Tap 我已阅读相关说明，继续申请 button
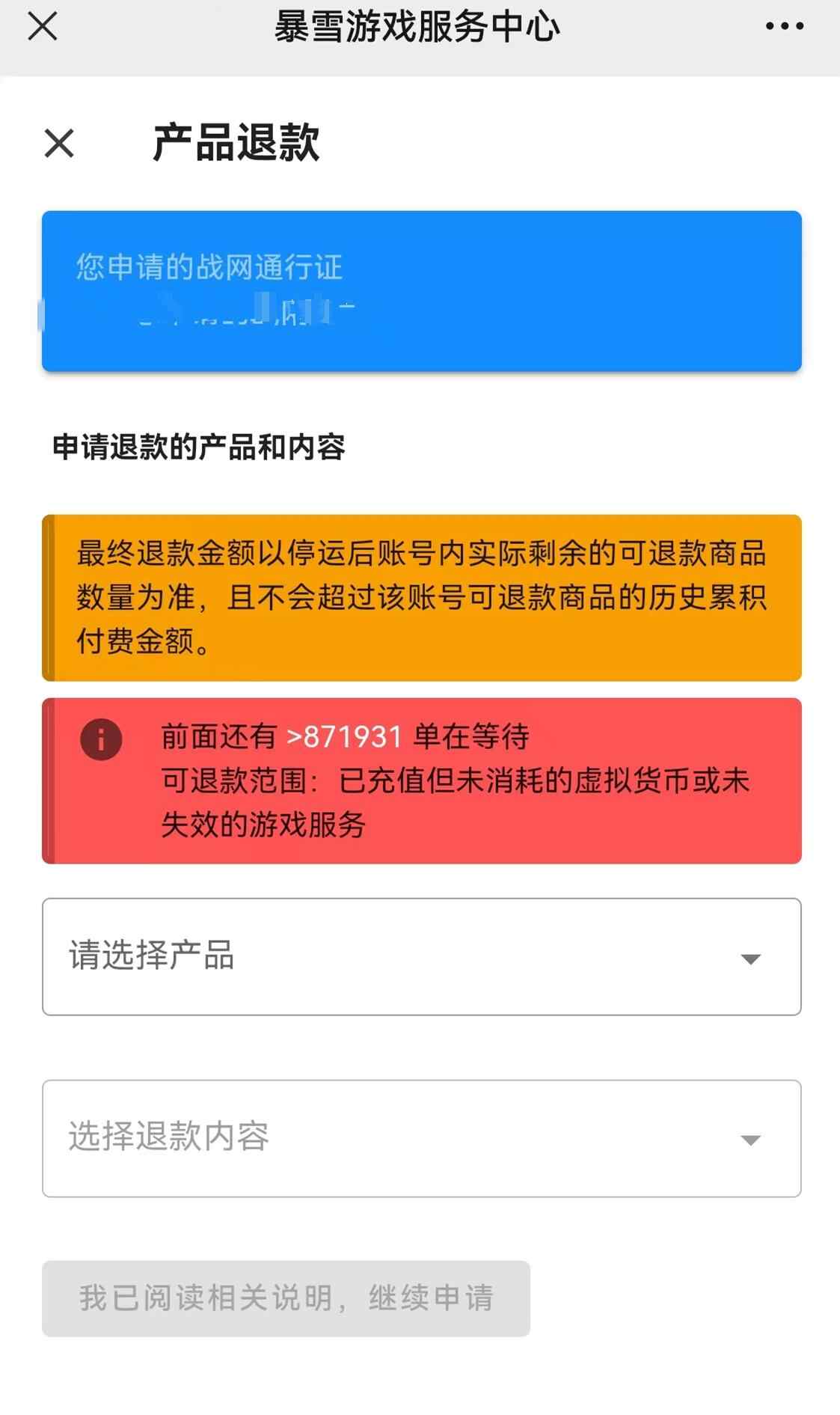The width and height of the screenshot is (840, 1415). point(286,1298)
